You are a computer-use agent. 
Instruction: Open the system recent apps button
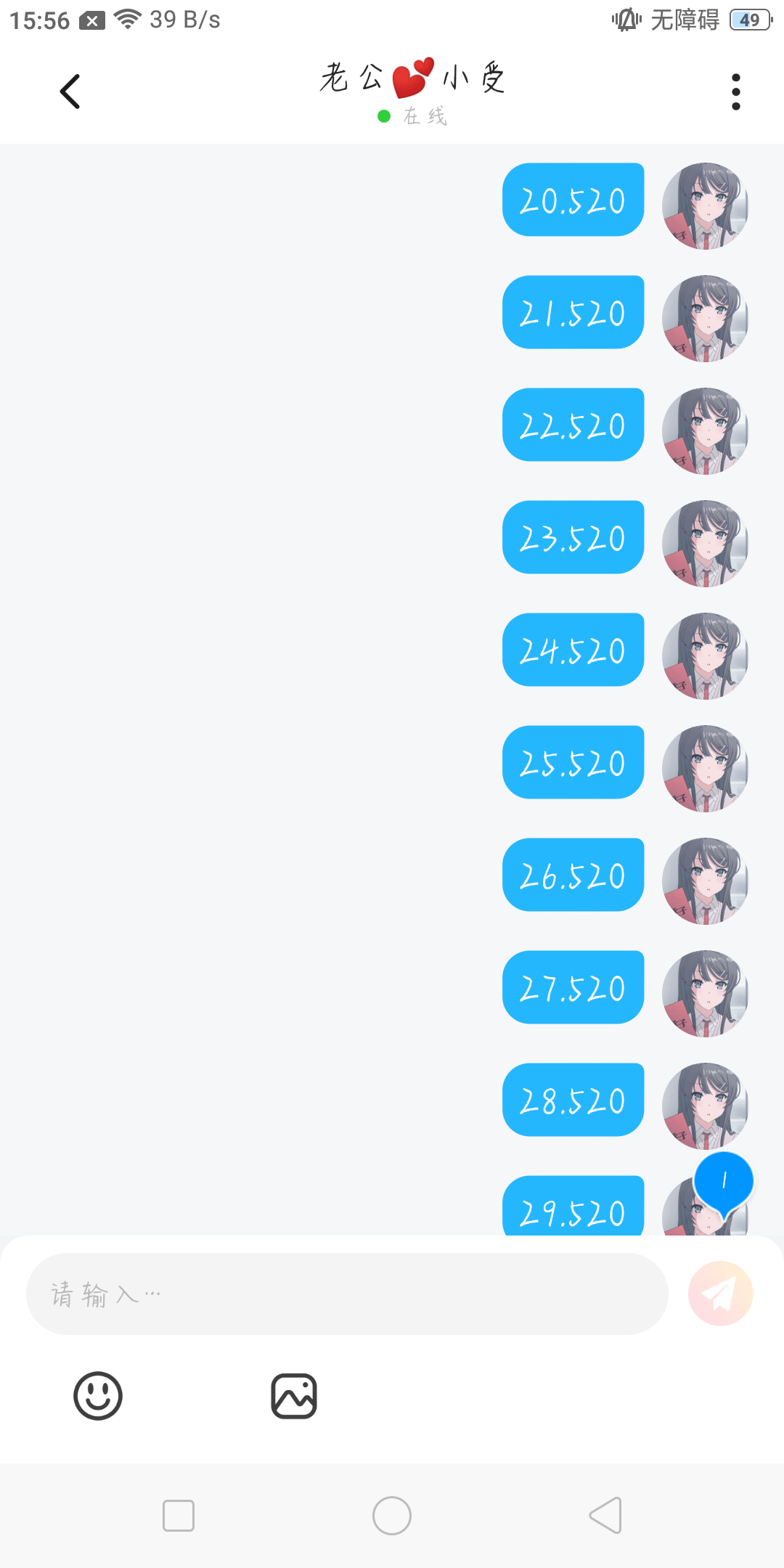(x=179, y=1516)
